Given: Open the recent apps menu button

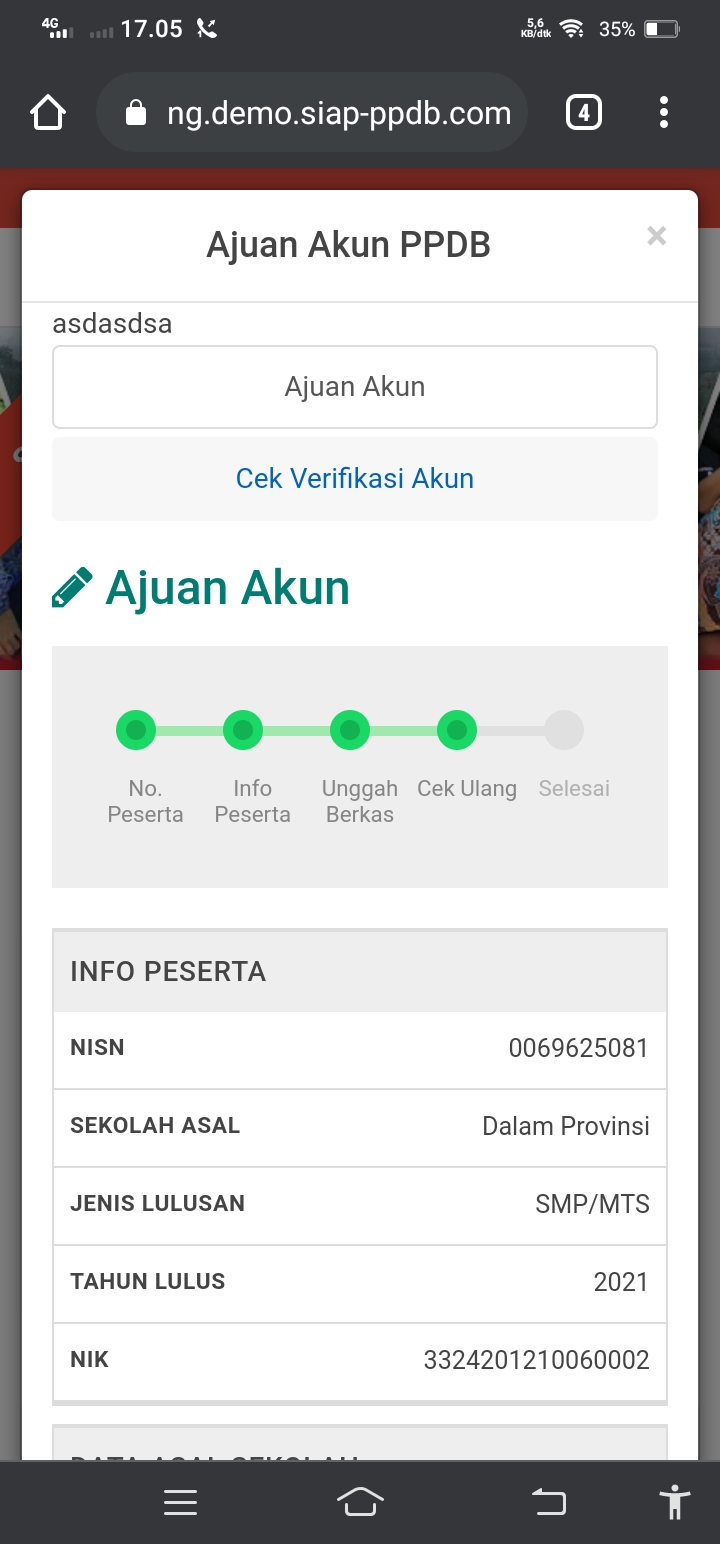Looking at the screenshot, I should (181, 1502).
